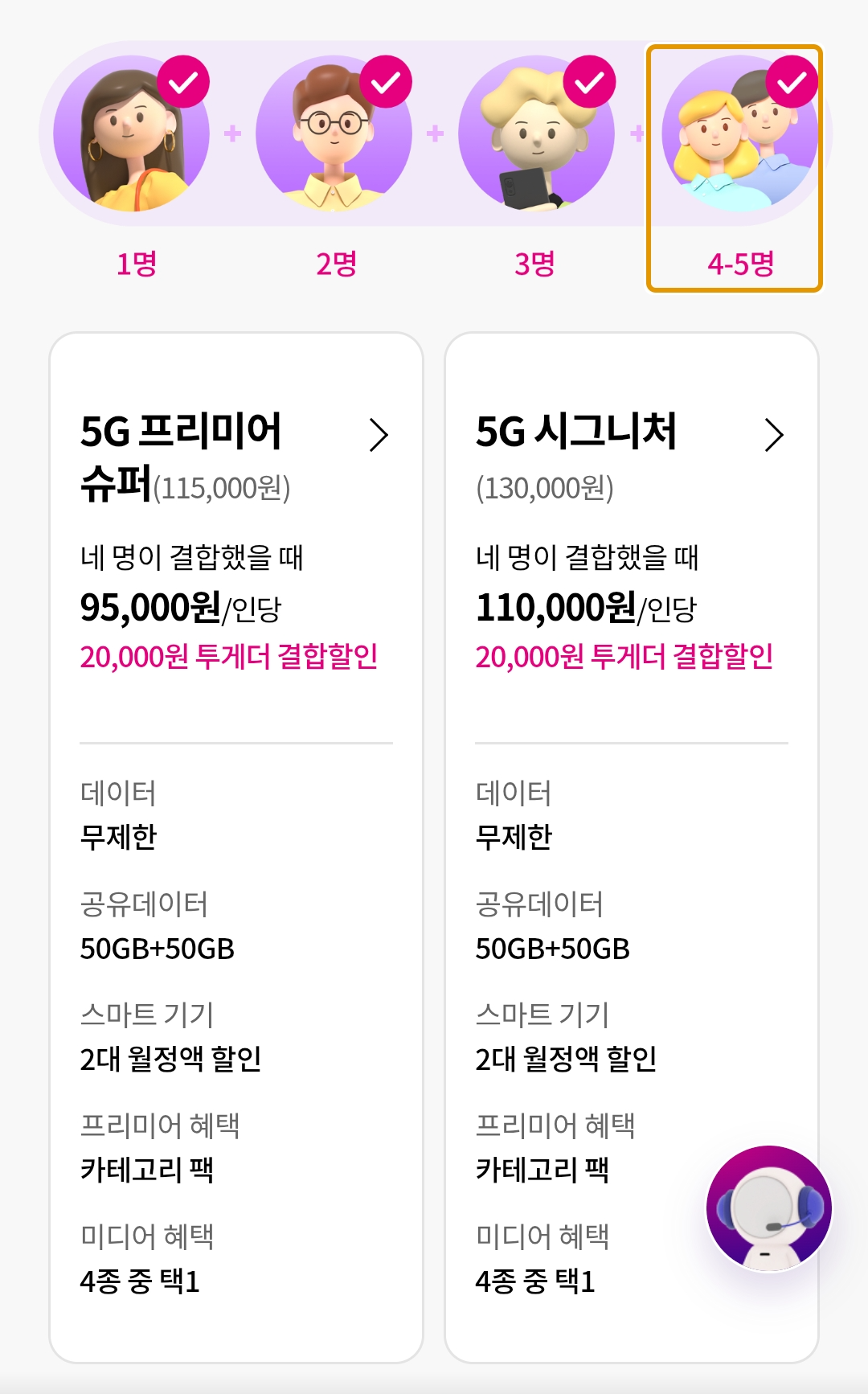Image resolution: width=868 pixels, height=1394 pixels.
Task: Select the 1명 family size option
Action: 134,167
